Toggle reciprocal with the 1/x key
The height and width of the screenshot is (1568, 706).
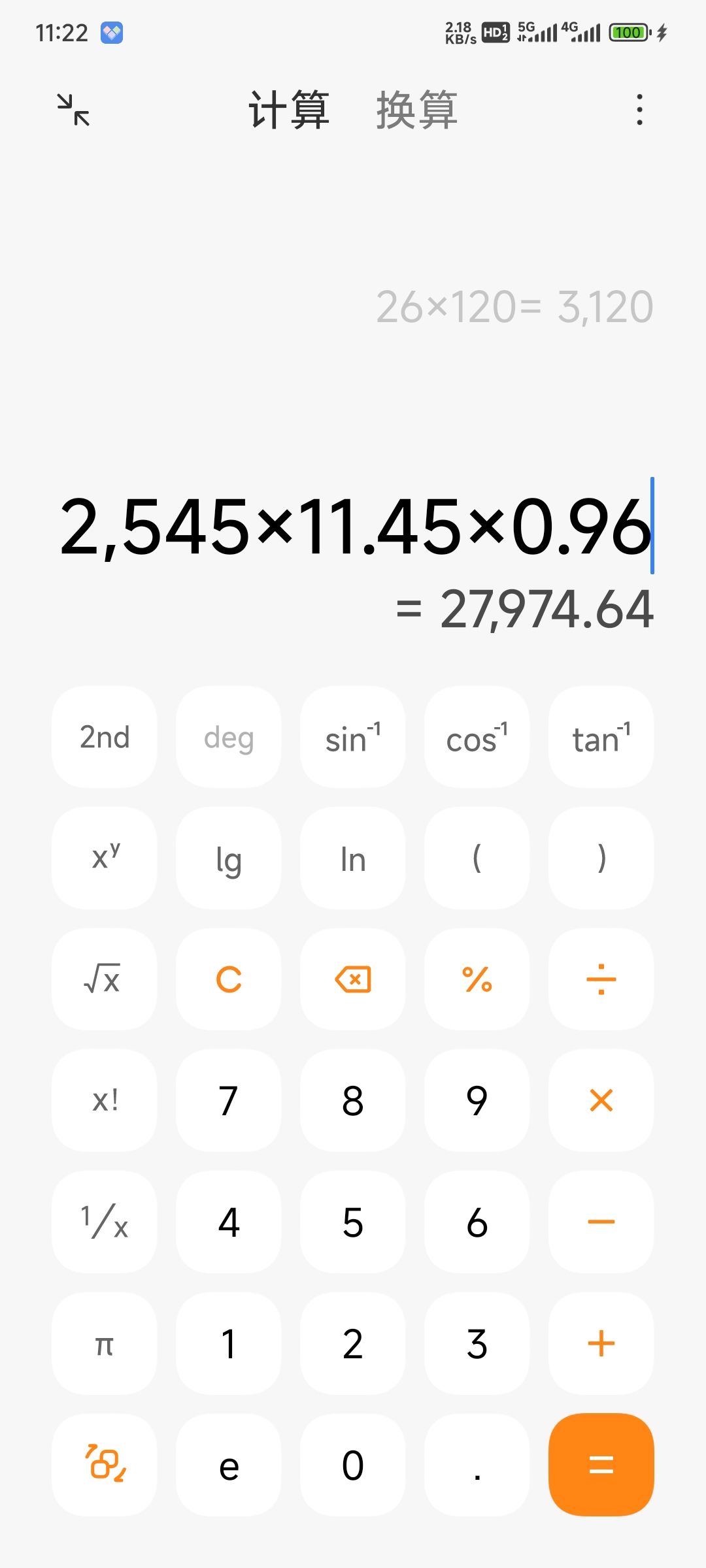pyautogui.click(x=103, y=1222)
